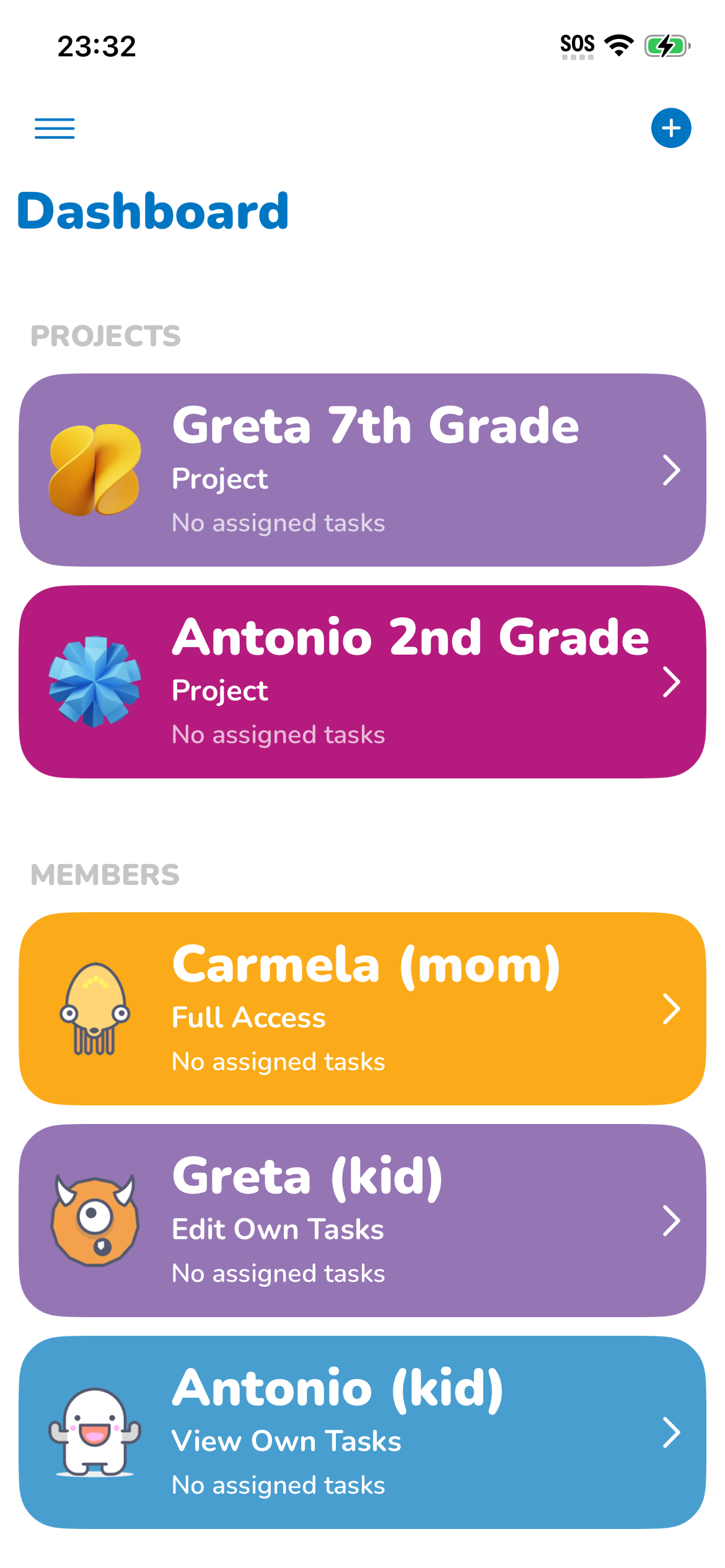Image resolution: width=725 pixels, height=1568 pixels.
Task: Open the Greta 7th Grade project
Action: 362,469
